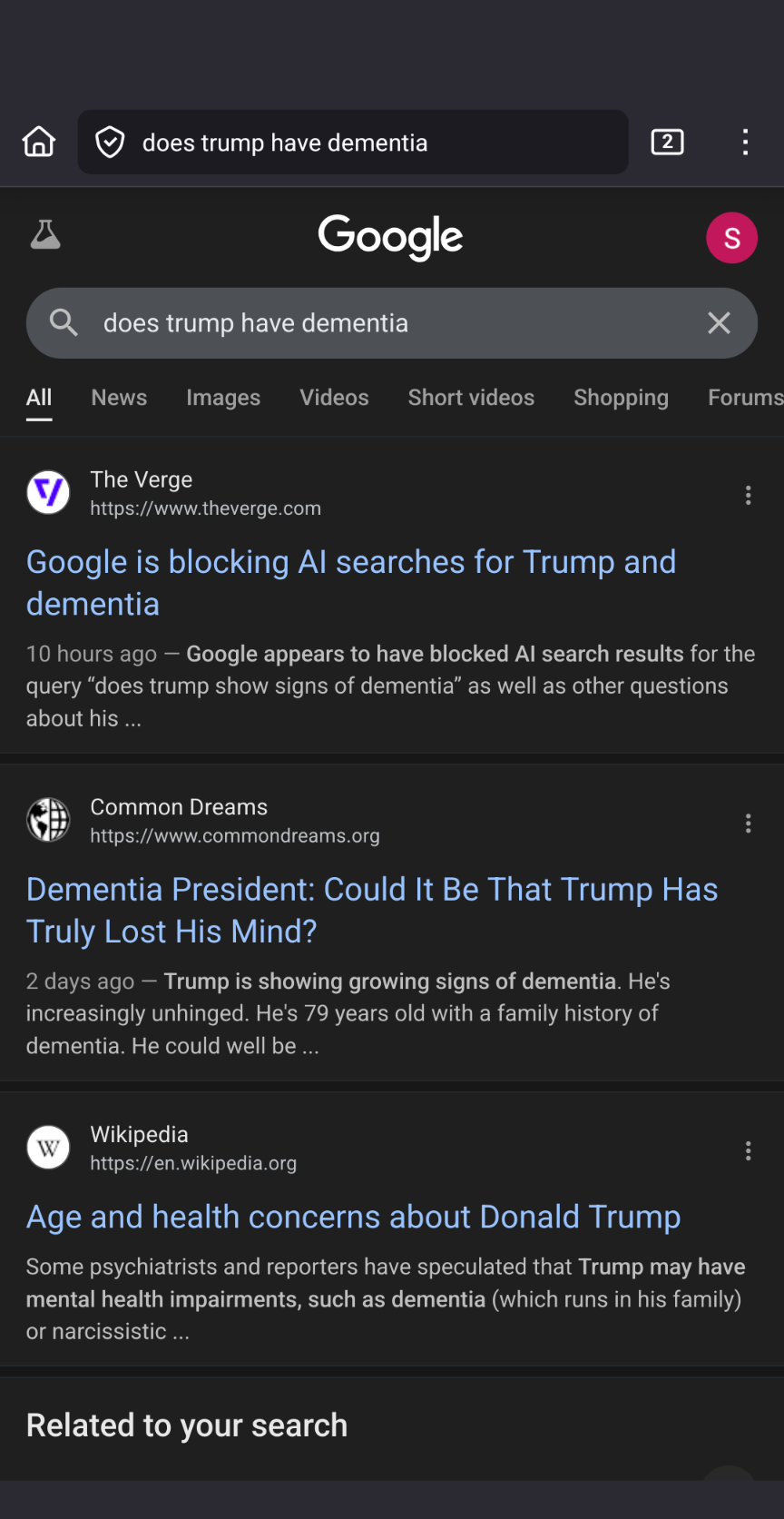Screen dimensions: 784x1519
Task: Open the browser tab switcher
Action: click(x=667, y=142)
